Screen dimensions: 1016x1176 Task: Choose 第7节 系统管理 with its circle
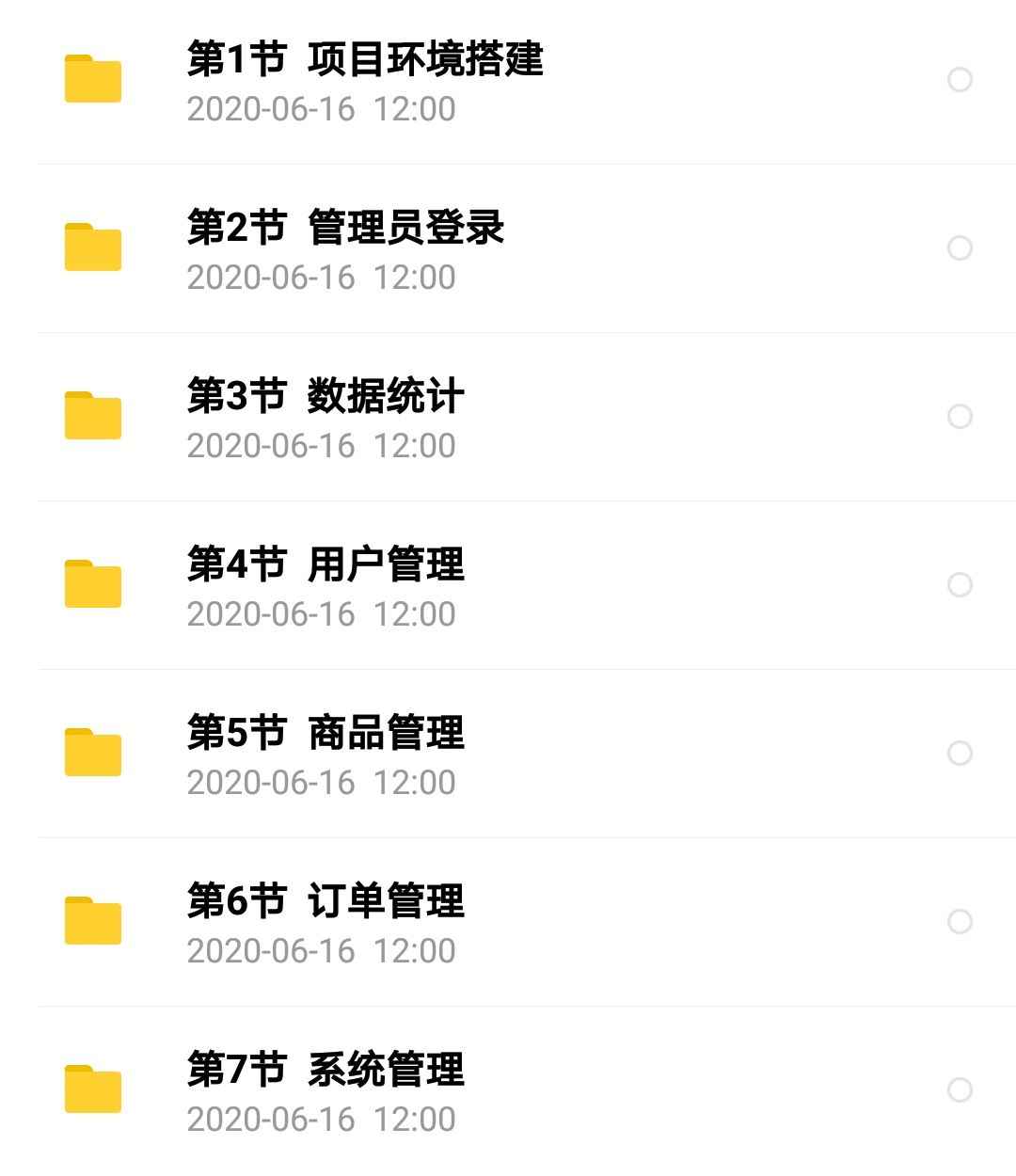[960, 1090]
